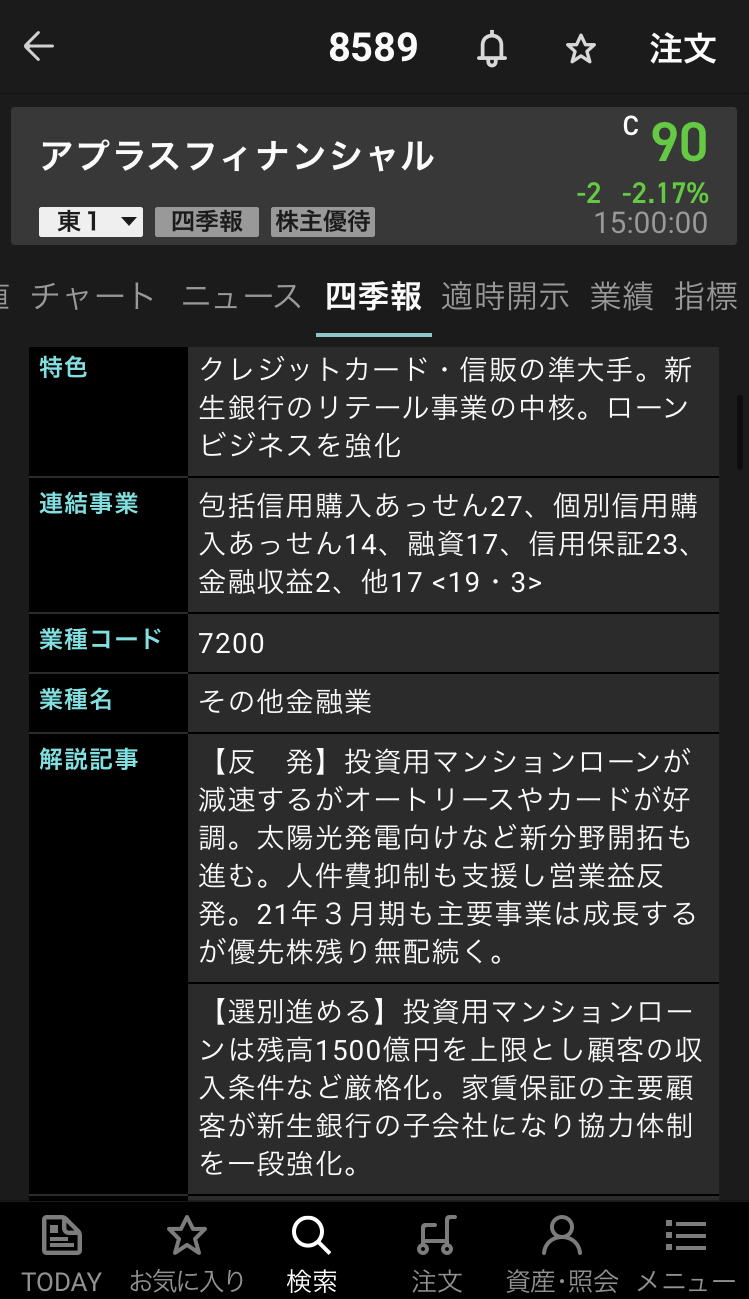
Task: Open 注文 in the bottom navigation
Action: coord(437,1252)
